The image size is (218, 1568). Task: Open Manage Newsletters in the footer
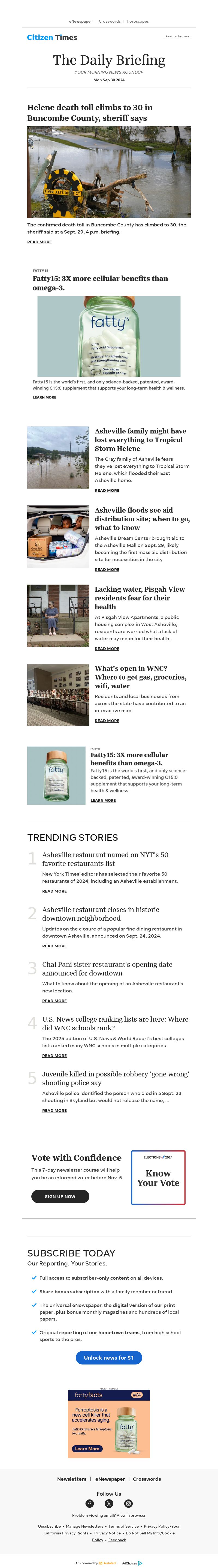point(84,1526)
